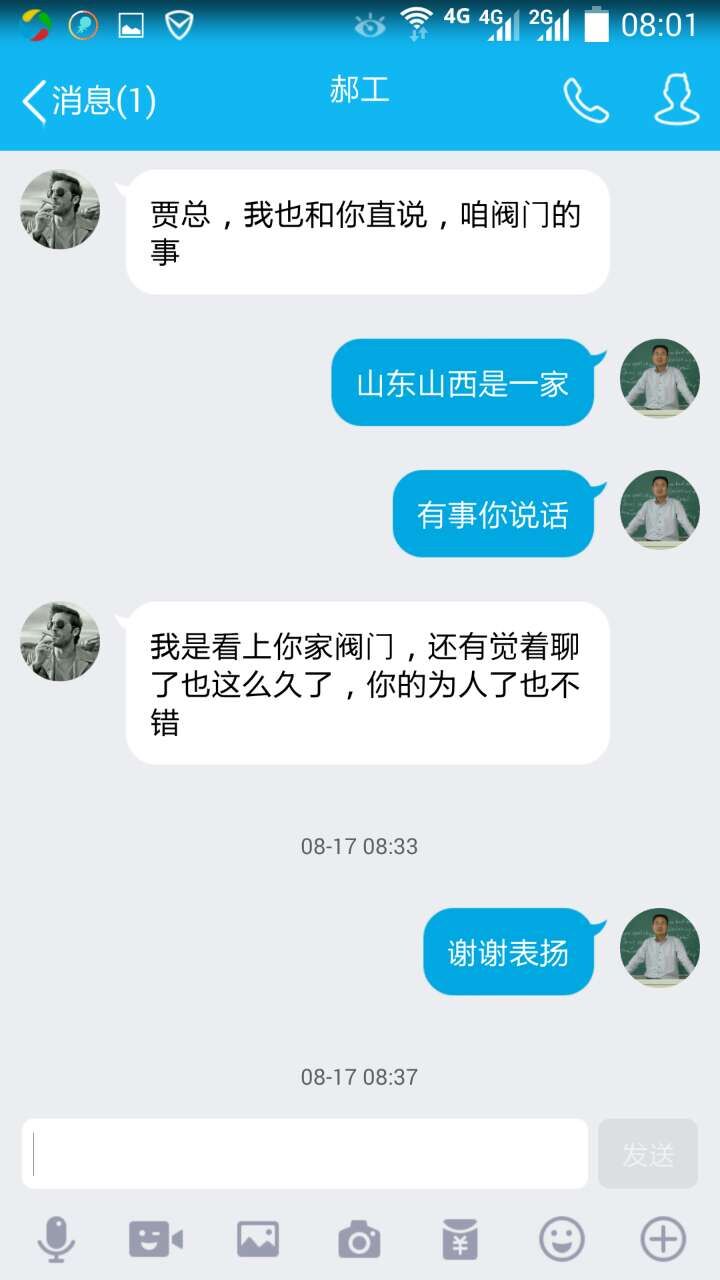Open the photo gallery icon to send pictures
This screenshot has width=720, height=1280.
pos(256,1237)
